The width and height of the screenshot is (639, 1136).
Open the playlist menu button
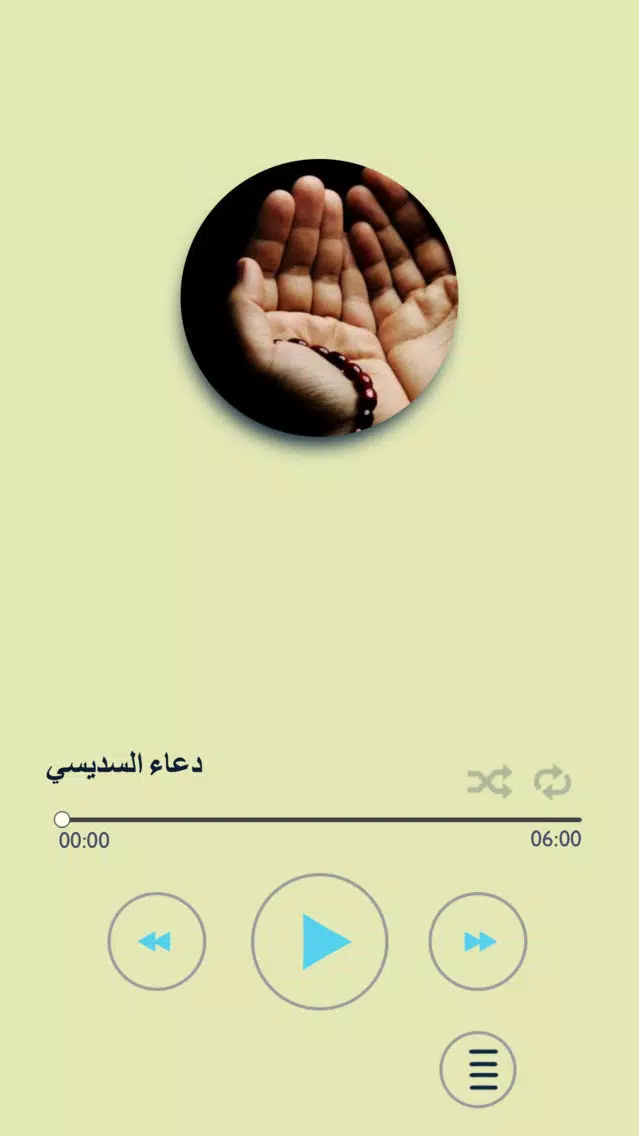coord(478,1069)
